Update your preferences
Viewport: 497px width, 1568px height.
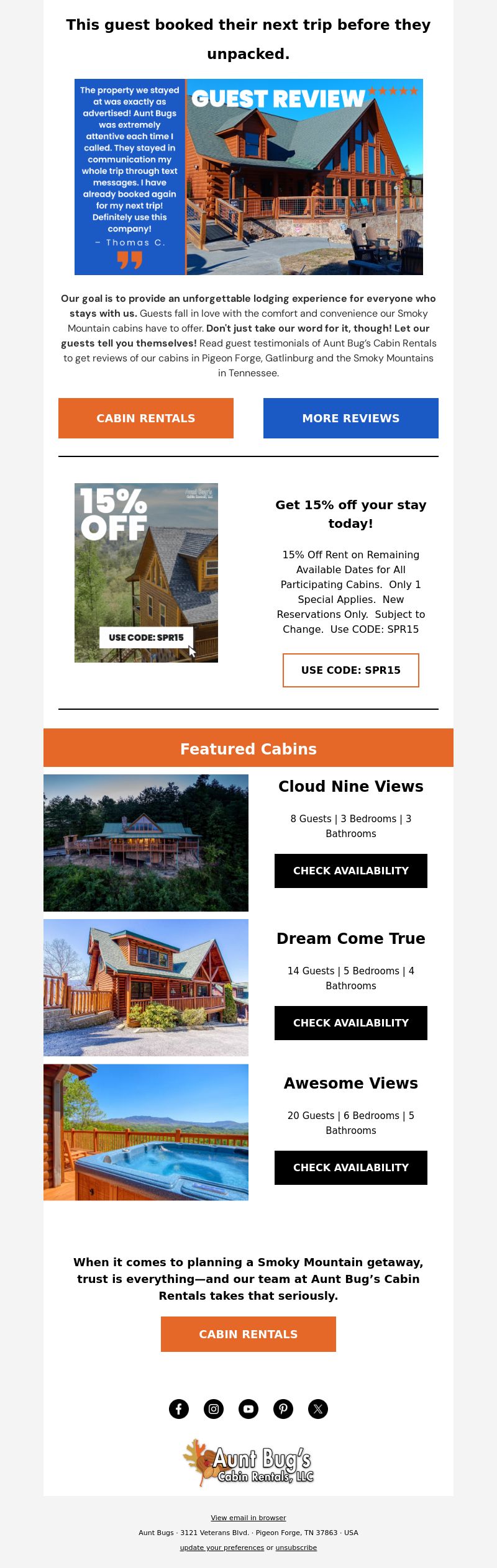(222, 1548)
